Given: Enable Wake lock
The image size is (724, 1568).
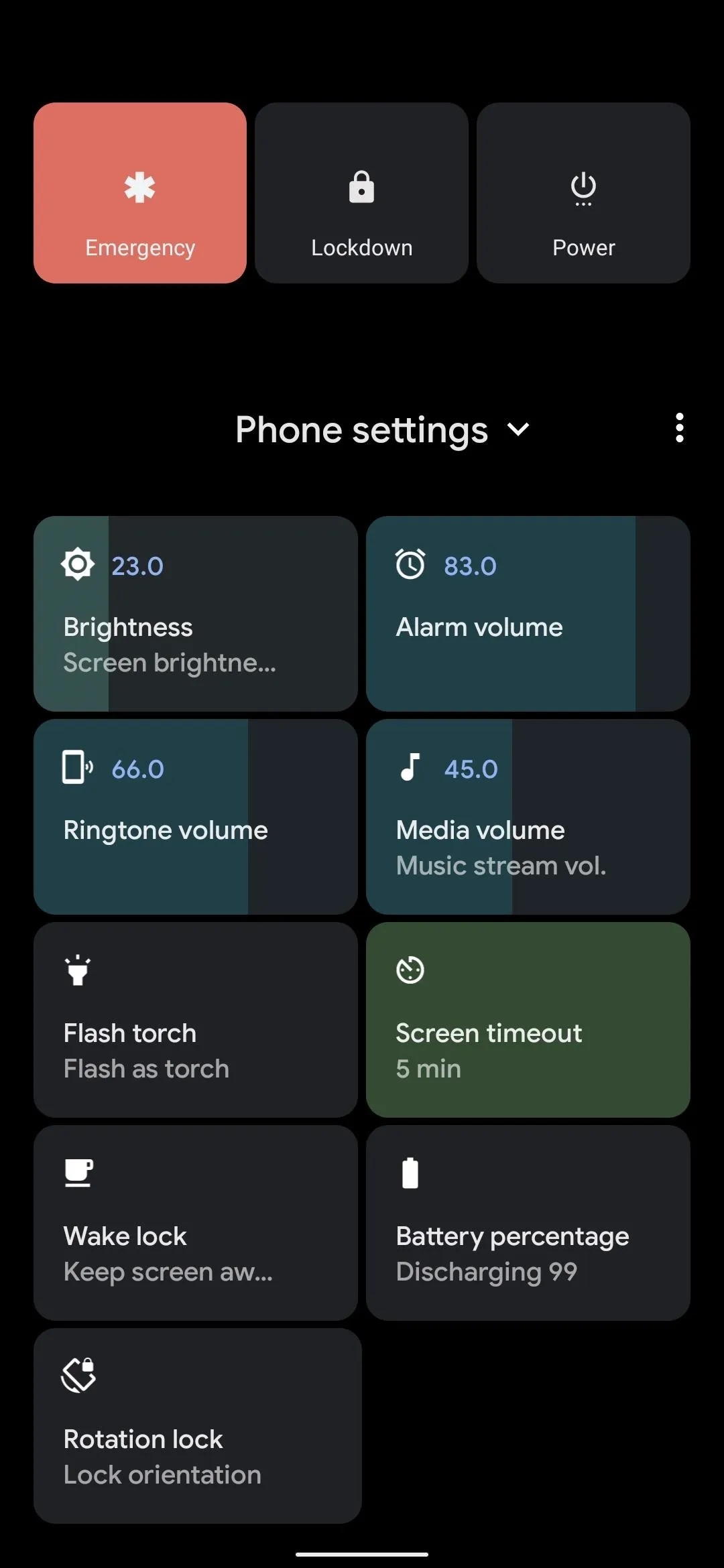Looking at the screenshot, I should click(x=195, y=1222).
